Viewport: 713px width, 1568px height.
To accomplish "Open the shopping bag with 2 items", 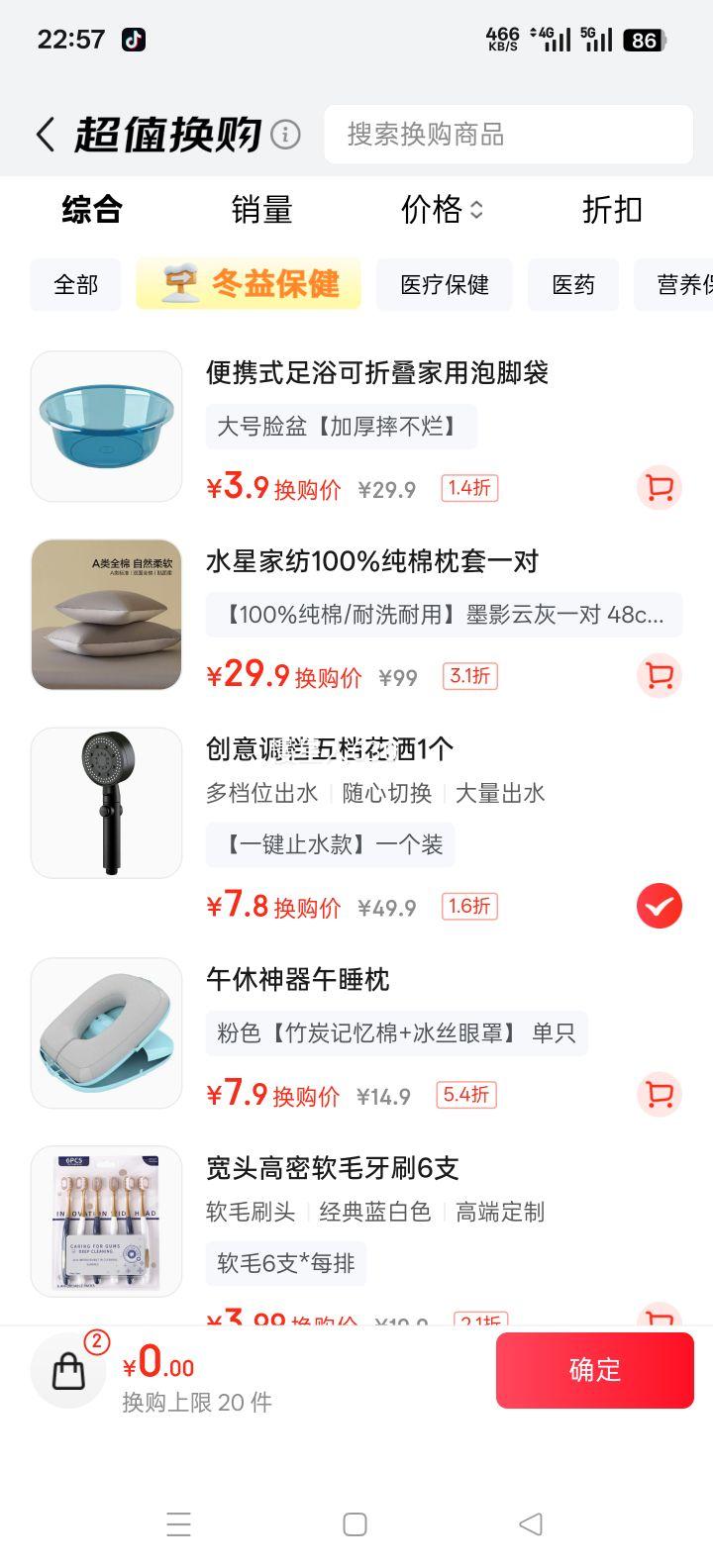I will 69,1370.
